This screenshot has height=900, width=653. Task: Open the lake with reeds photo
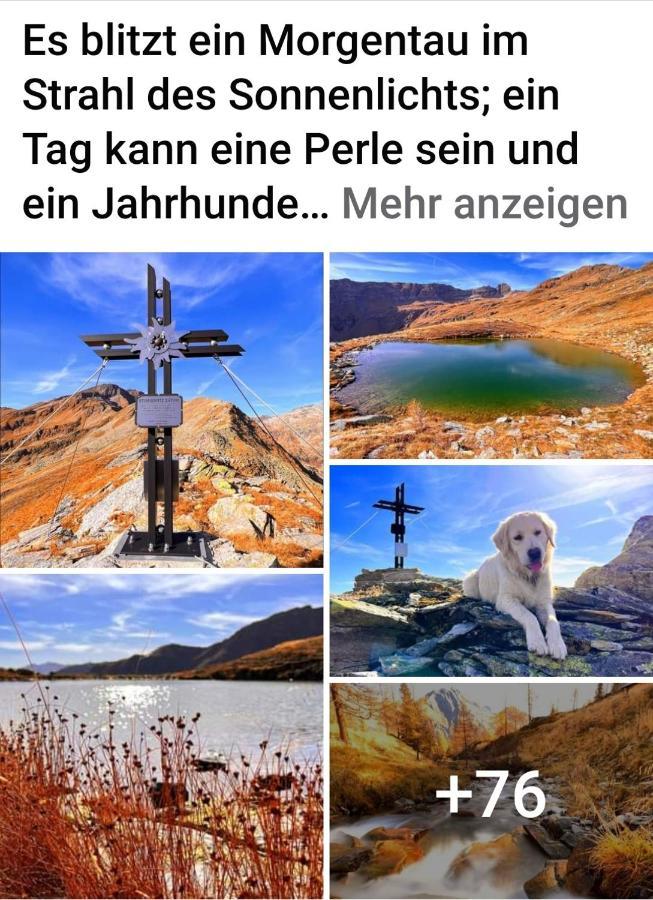[x=161, y=736]
